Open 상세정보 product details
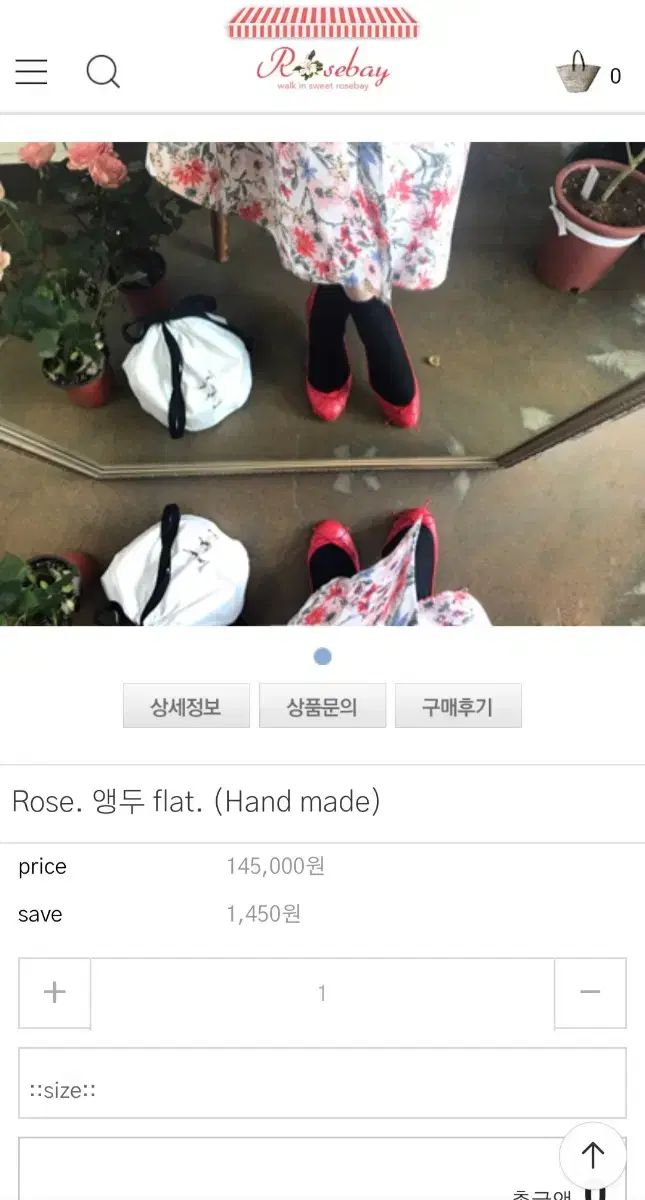The image size is (645, 1200). pyautogui.click(x=186, y=706)
